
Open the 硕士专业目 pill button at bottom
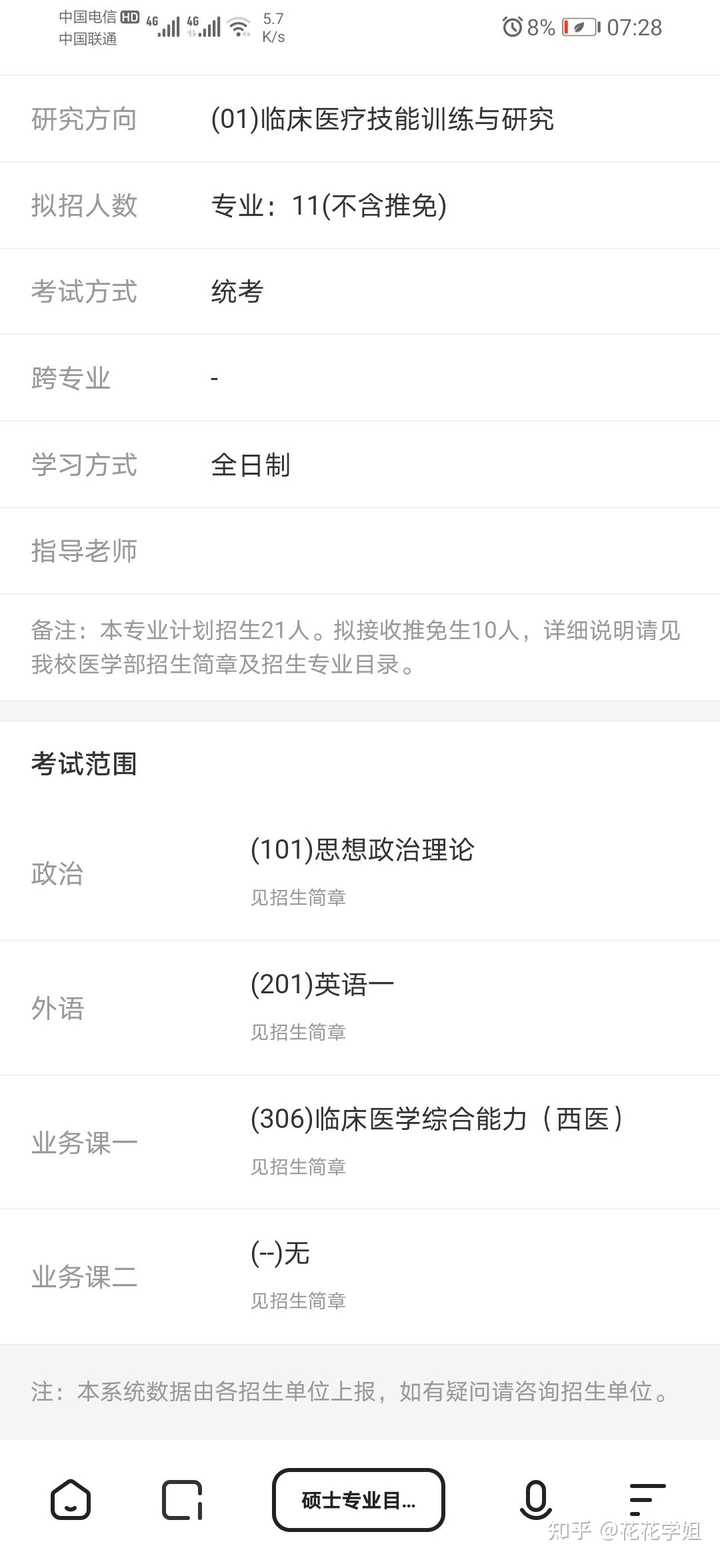[358, 1500]
